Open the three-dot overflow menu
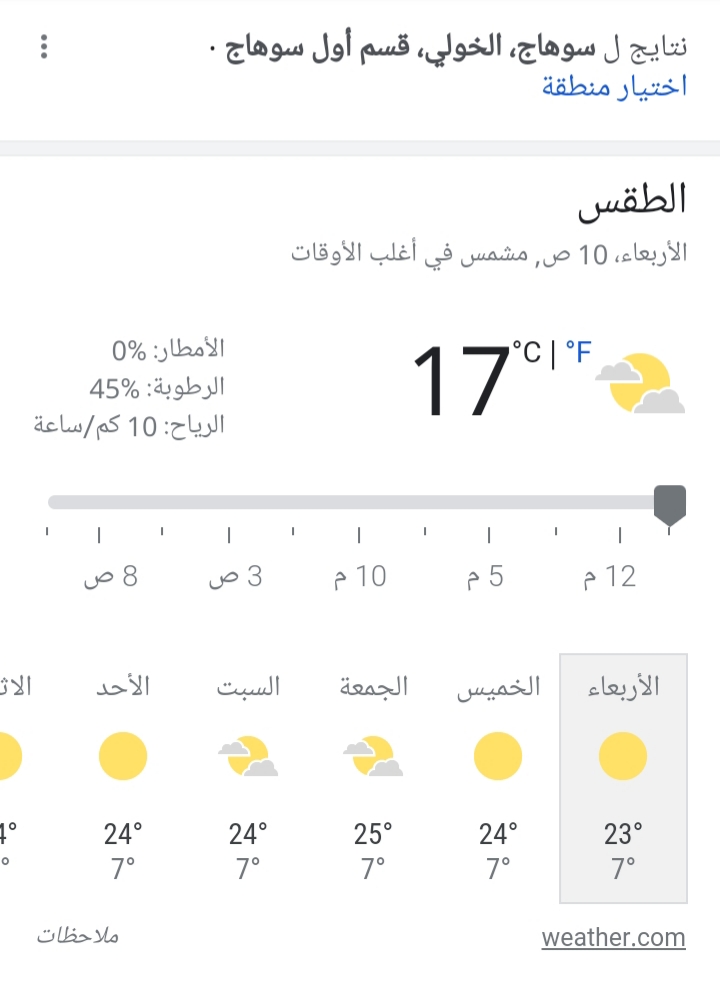 [44, 47]
